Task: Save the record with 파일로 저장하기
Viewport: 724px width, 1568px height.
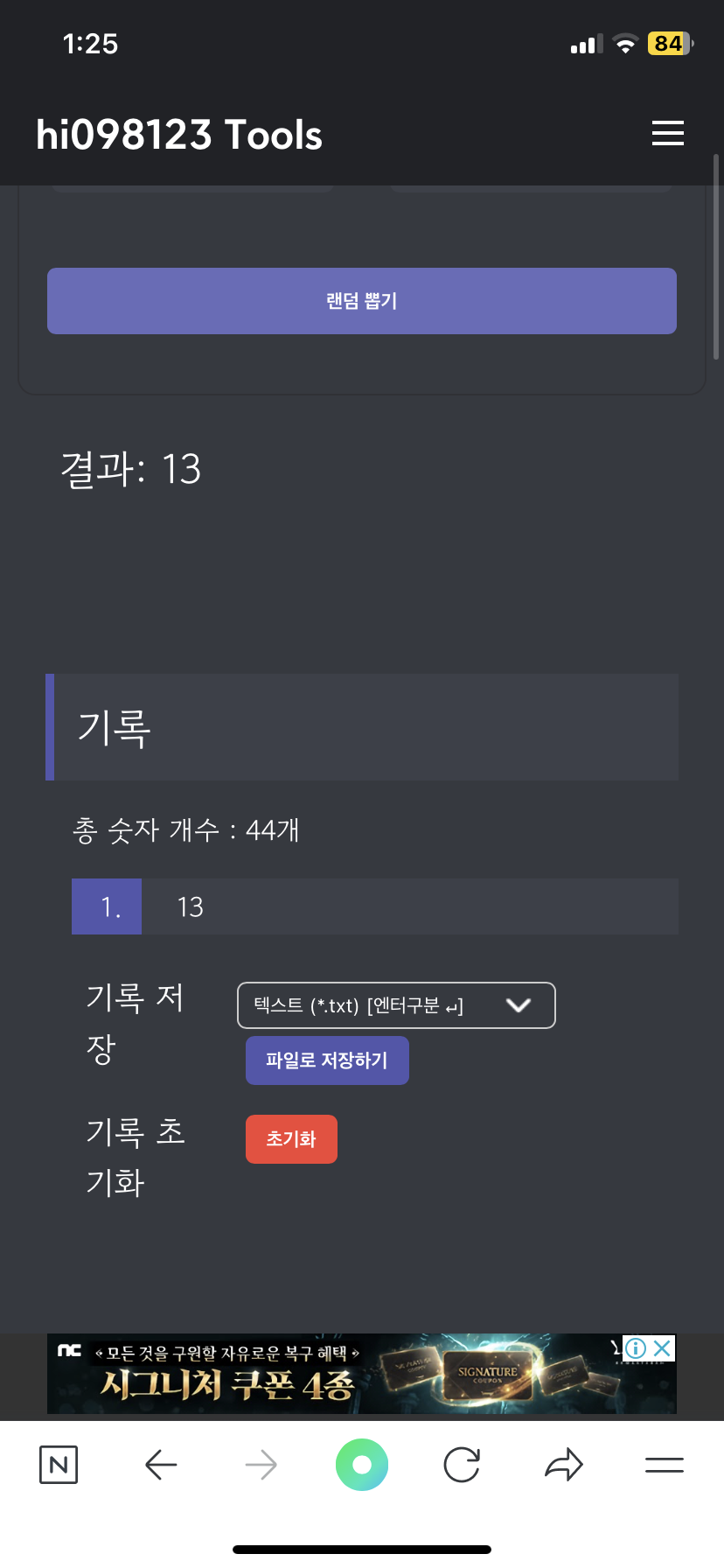Action: (x=327, y=1060)
